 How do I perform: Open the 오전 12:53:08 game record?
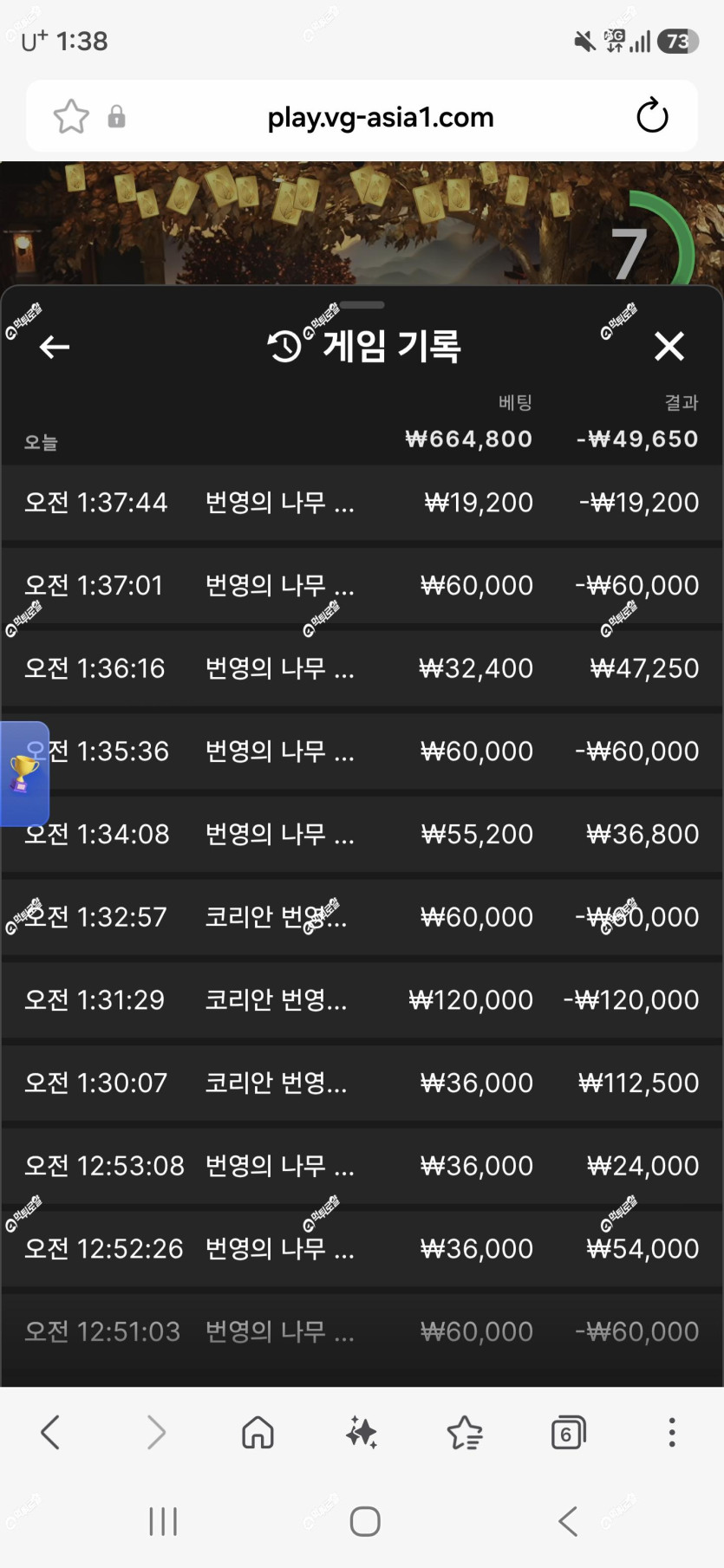362,1166
